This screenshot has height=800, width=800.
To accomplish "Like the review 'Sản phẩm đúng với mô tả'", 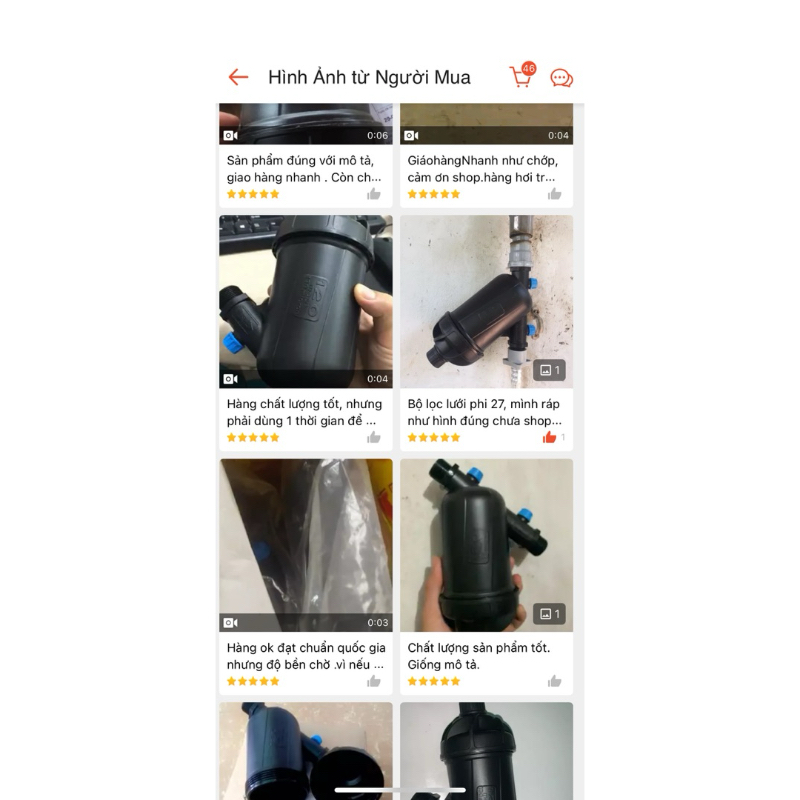I will click(x=373, y=194).
